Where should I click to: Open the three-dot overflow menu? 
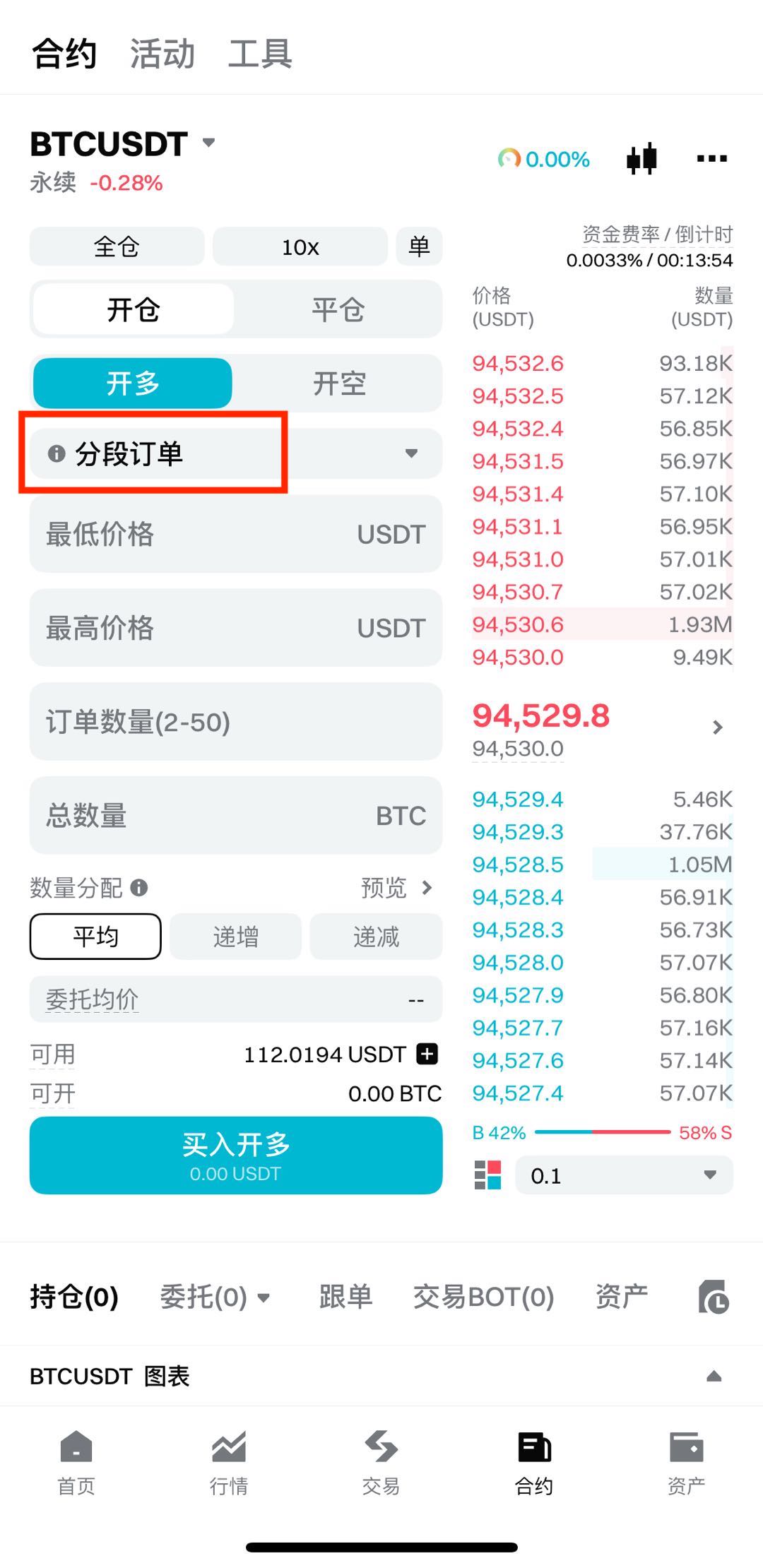click(711, 159)
